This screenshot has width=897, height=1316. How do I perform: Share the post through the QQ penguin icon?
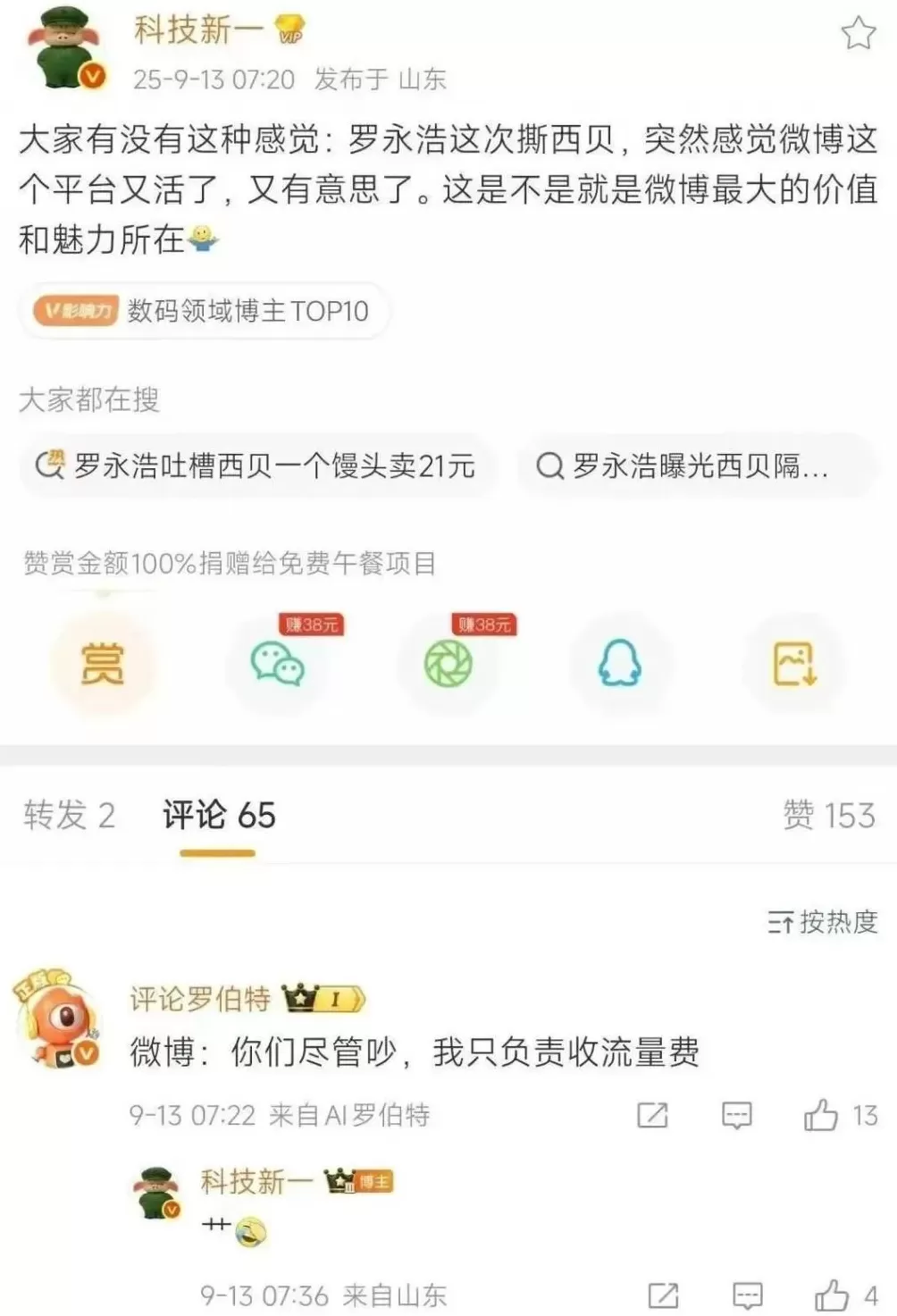tap(622, 664)
